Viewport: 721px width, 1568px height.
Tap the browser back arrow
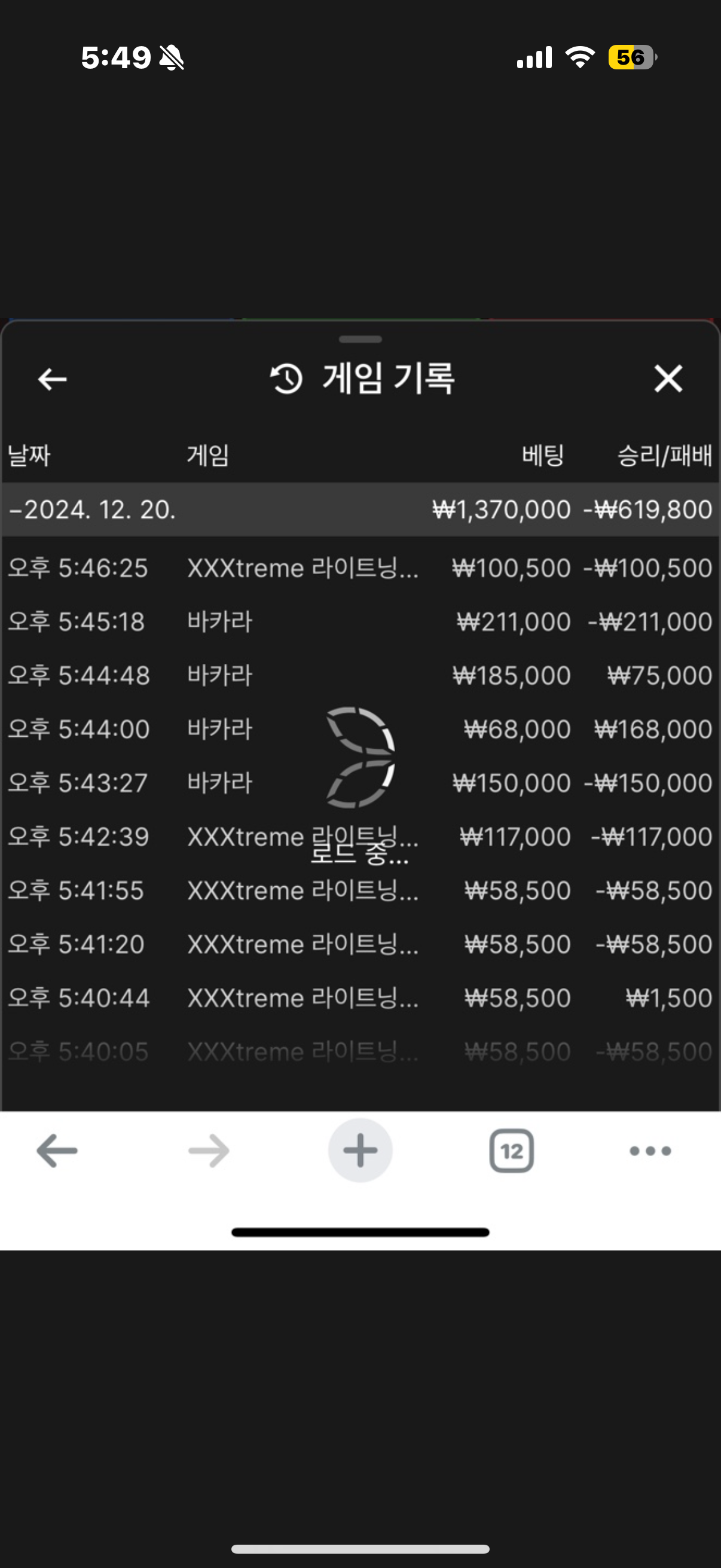click(x=57, y=1151)
